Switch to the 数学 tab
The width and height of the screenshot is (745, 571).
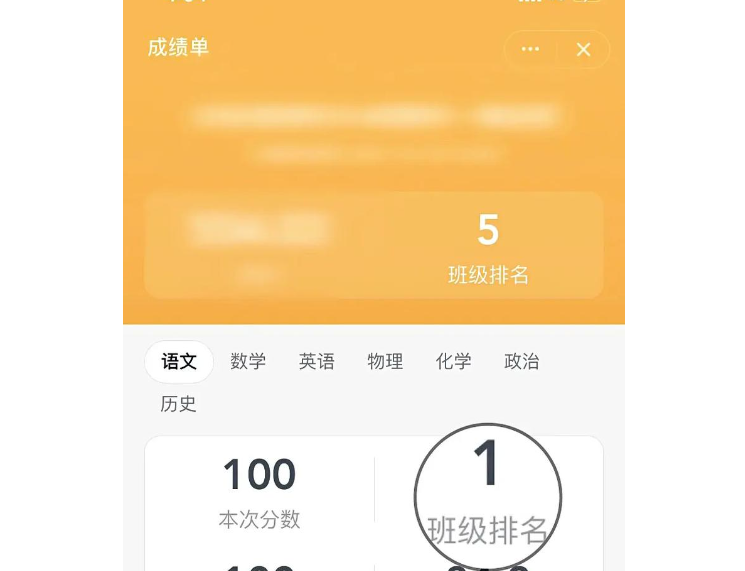(248, 362)
